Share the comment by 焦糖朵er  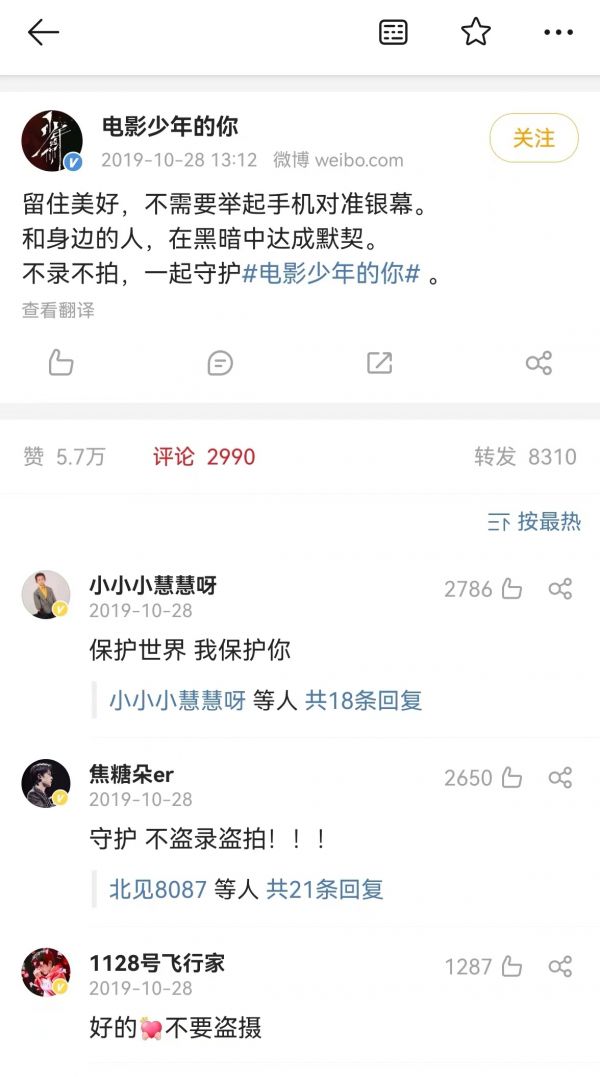point(561,777)
